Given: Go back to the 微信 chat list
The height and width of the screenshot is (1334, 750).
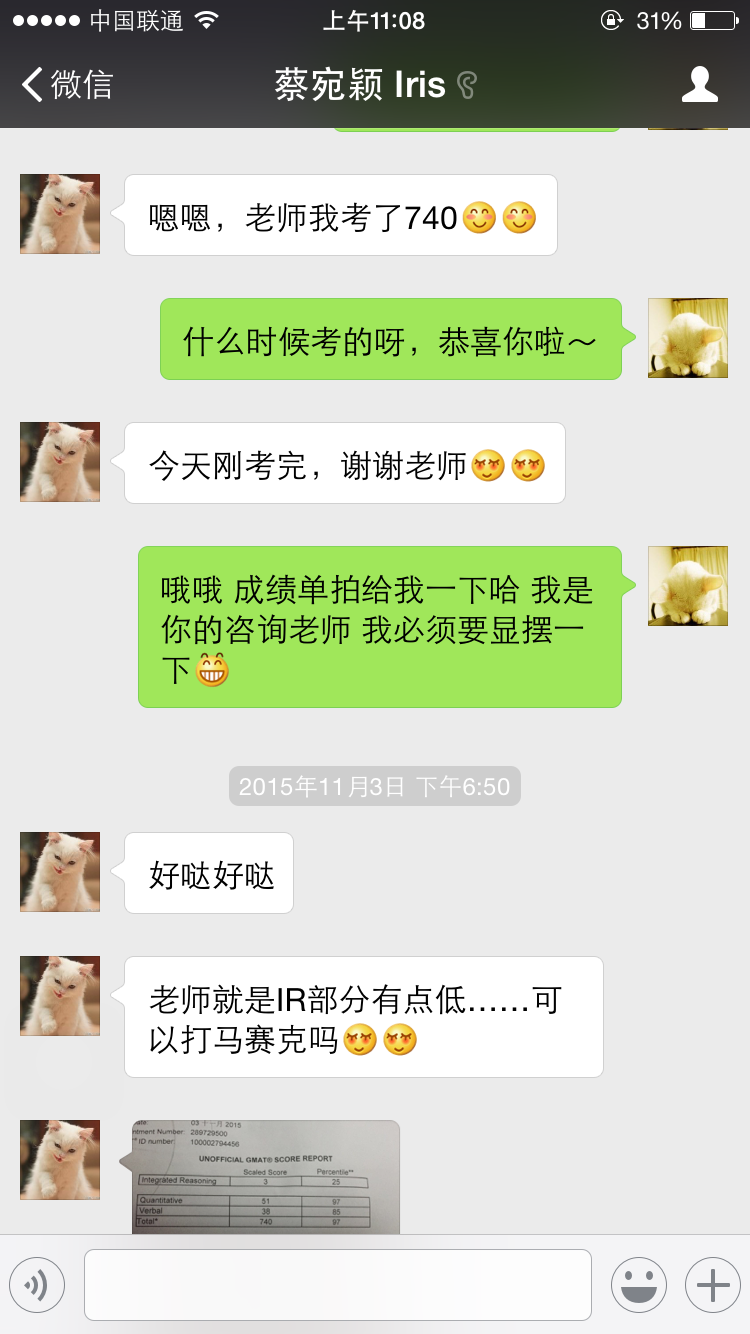Looking at the screenshot, I should tap(66, 85).
